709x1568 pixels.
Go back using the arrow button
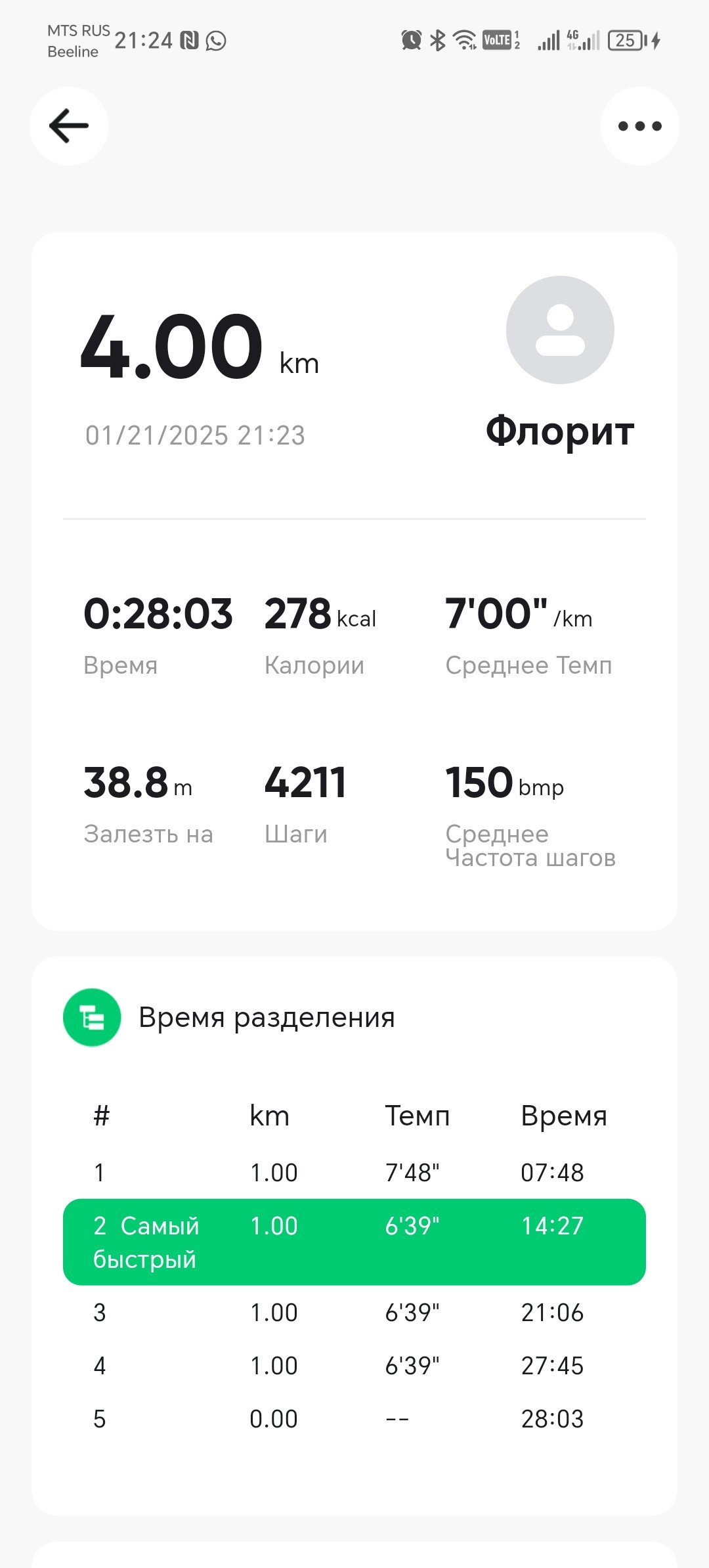click(x=69, y=126)
